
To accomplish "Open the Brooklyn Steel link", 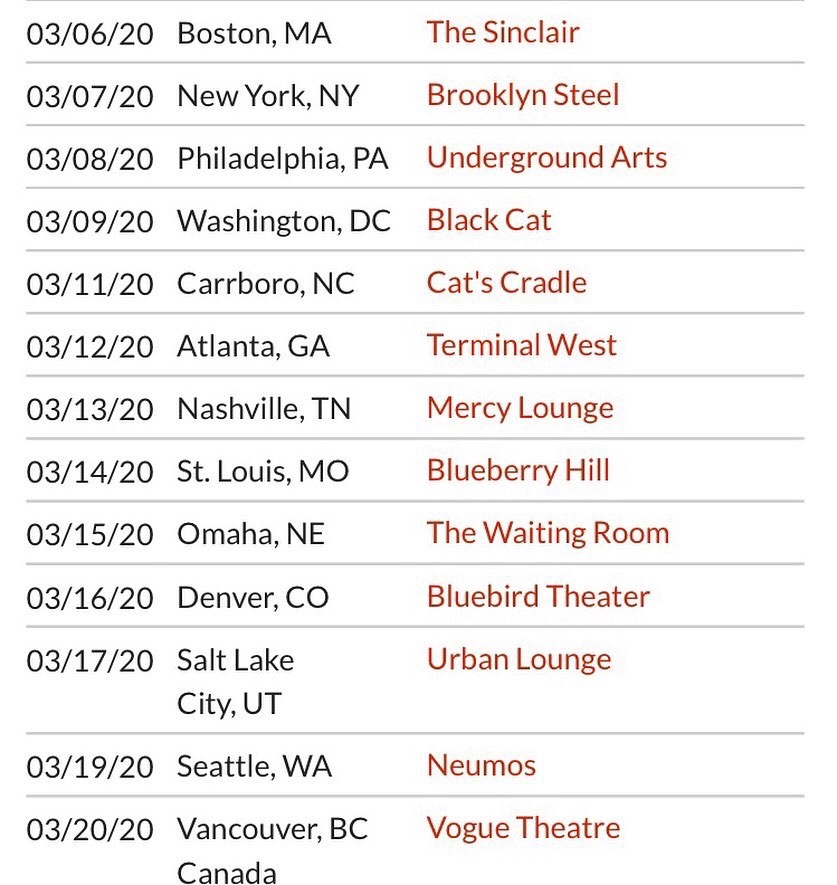I will pos(523,95).
